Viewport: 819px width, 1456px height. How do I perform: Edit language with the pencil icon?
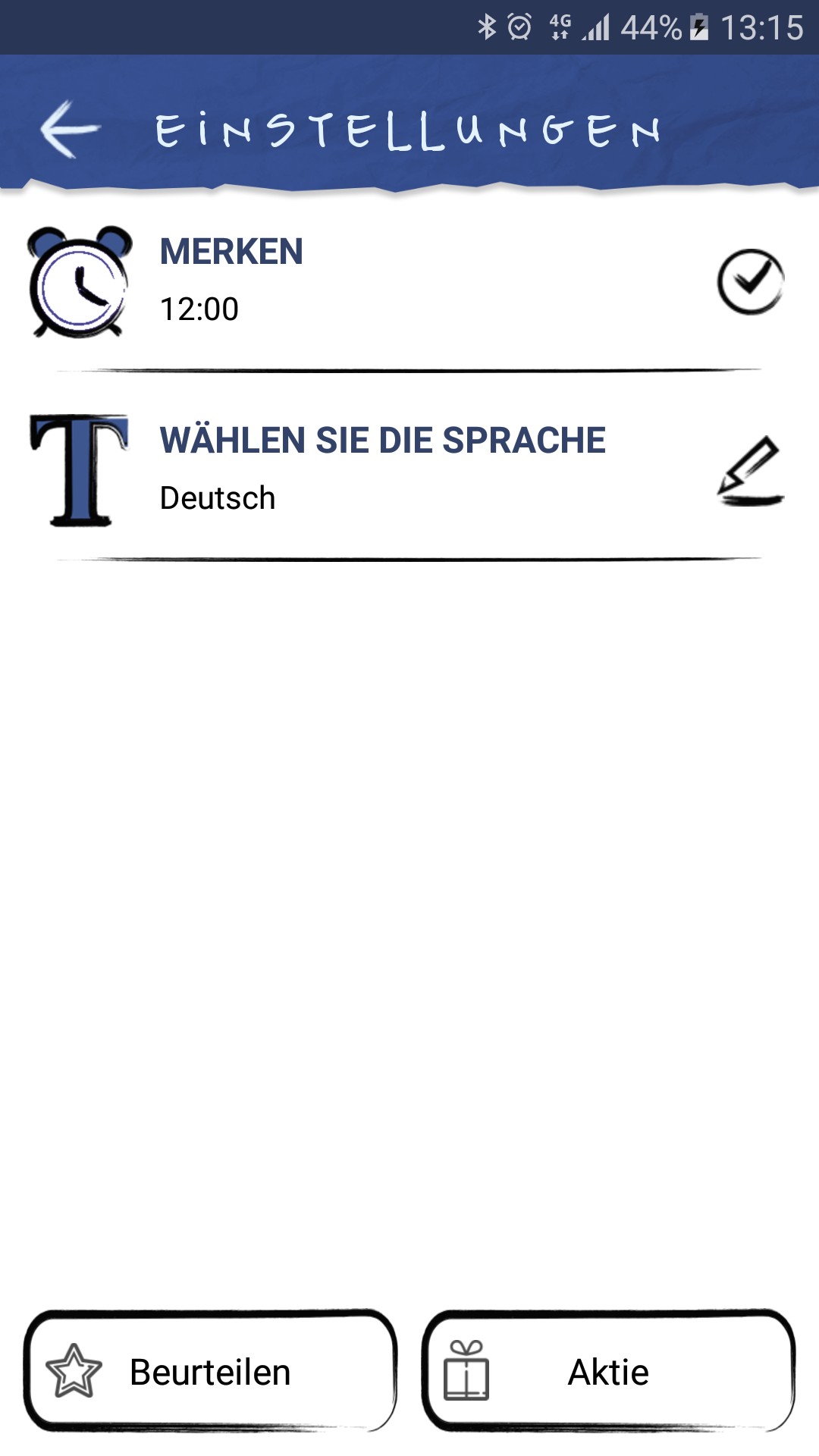tap(750, 470)
